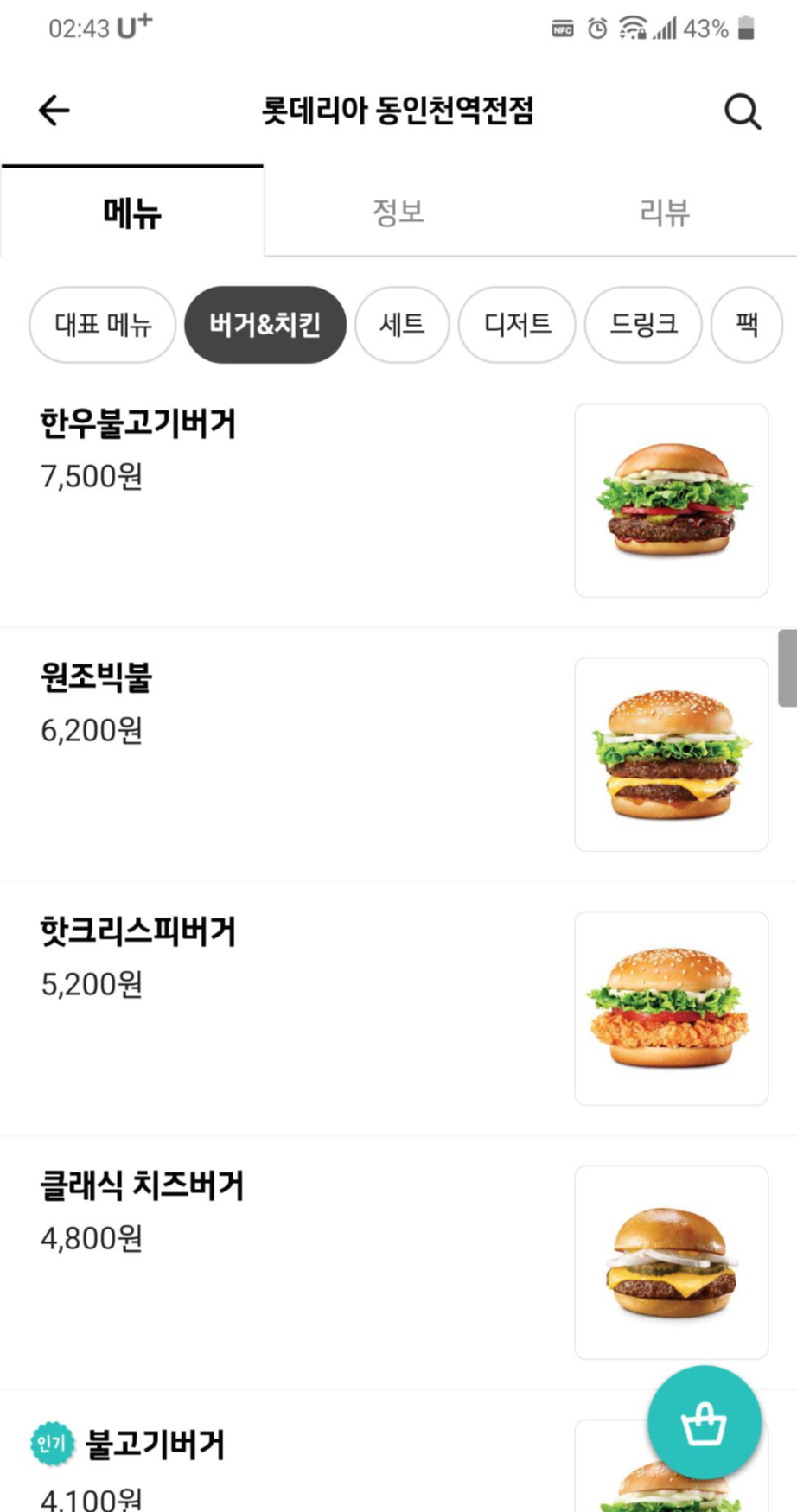Screen dimensions: 797x1512
Task: Show the 디저트 category
Action: point(517,325)
